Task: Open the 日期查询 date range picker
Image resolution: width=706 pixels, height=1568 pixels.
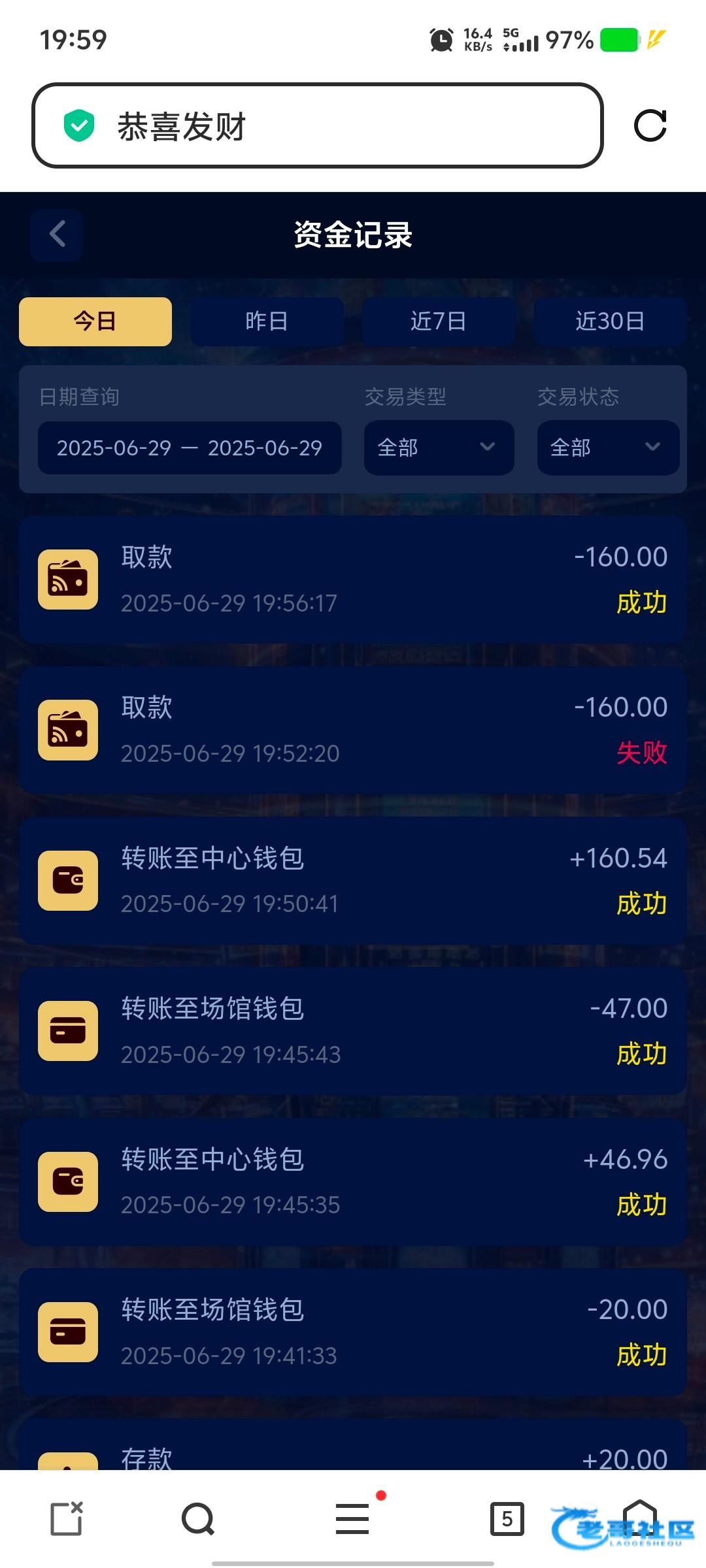Action: 190,448
